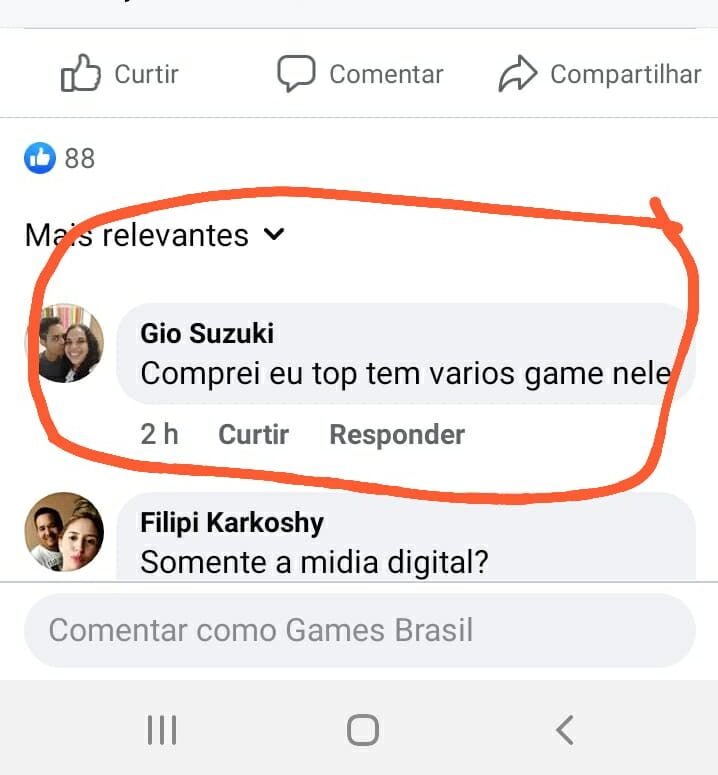Image resolution: width=718 pixels, height=775 pixels.
Task: Go back with system back button
Action: tap(565, 730)
